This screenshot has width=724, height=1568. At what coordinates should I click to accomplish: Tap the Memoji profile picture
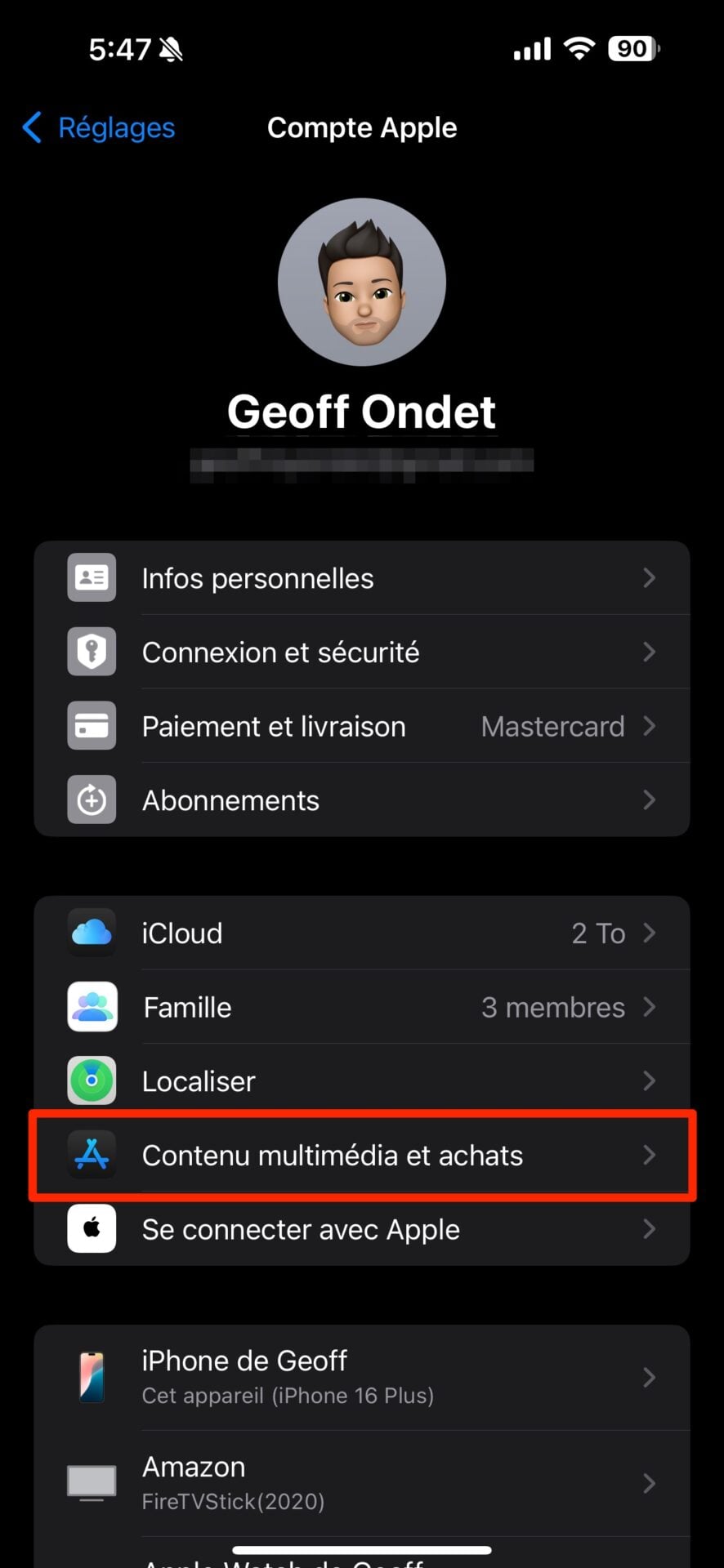[362, 282]
